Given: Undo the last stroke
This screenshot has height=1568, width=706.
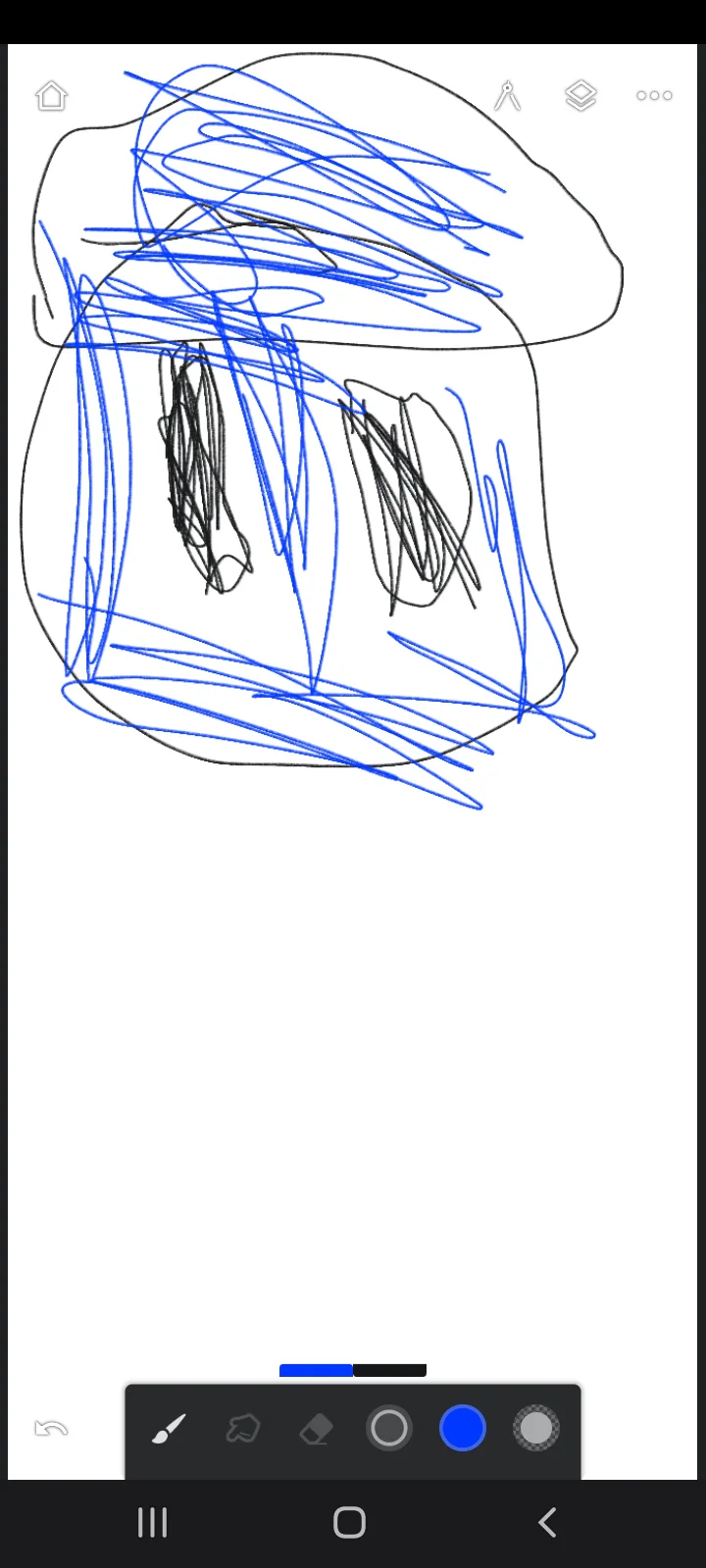Looking at the screenshot, I should (x=51, y=1429).
